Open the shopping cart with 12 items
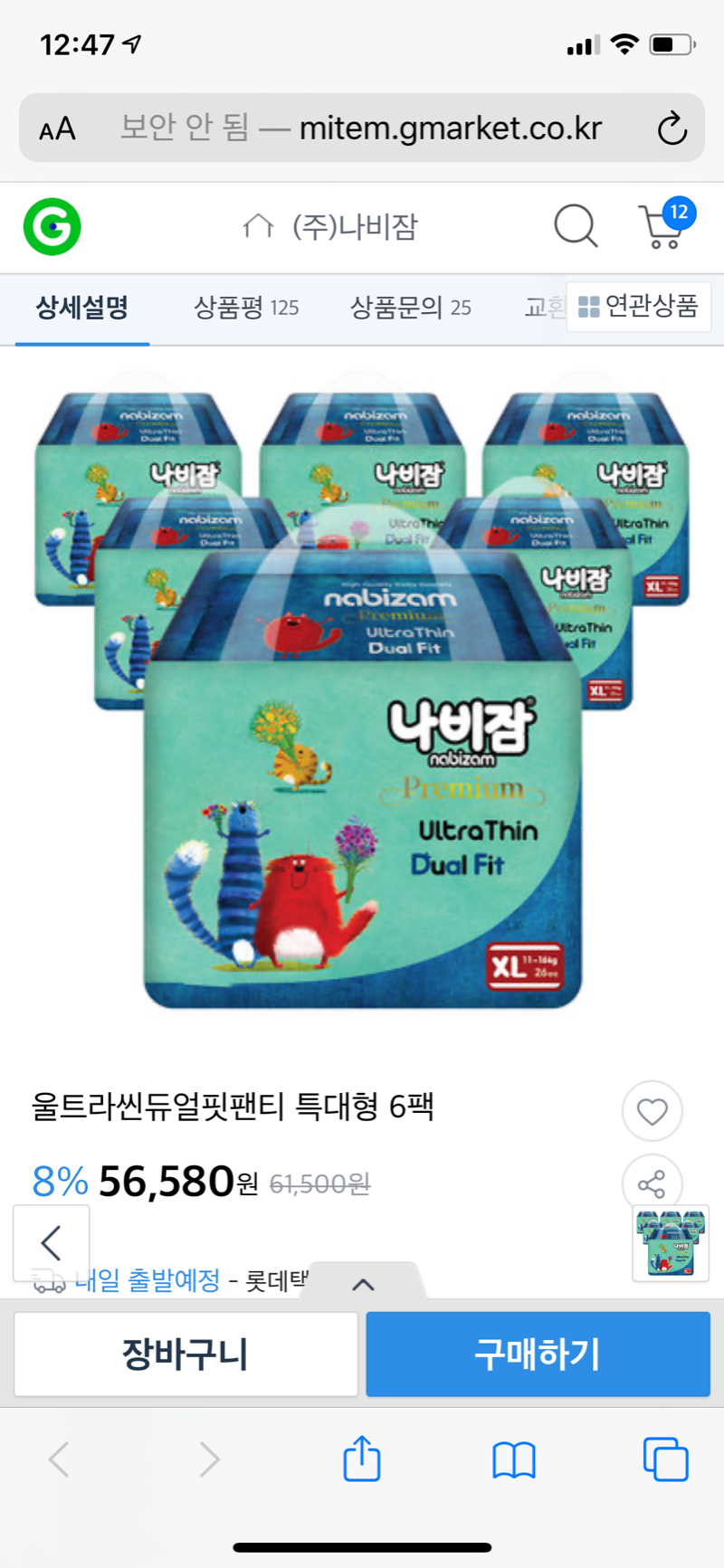 pyautogui.click(x=665, y=225)
